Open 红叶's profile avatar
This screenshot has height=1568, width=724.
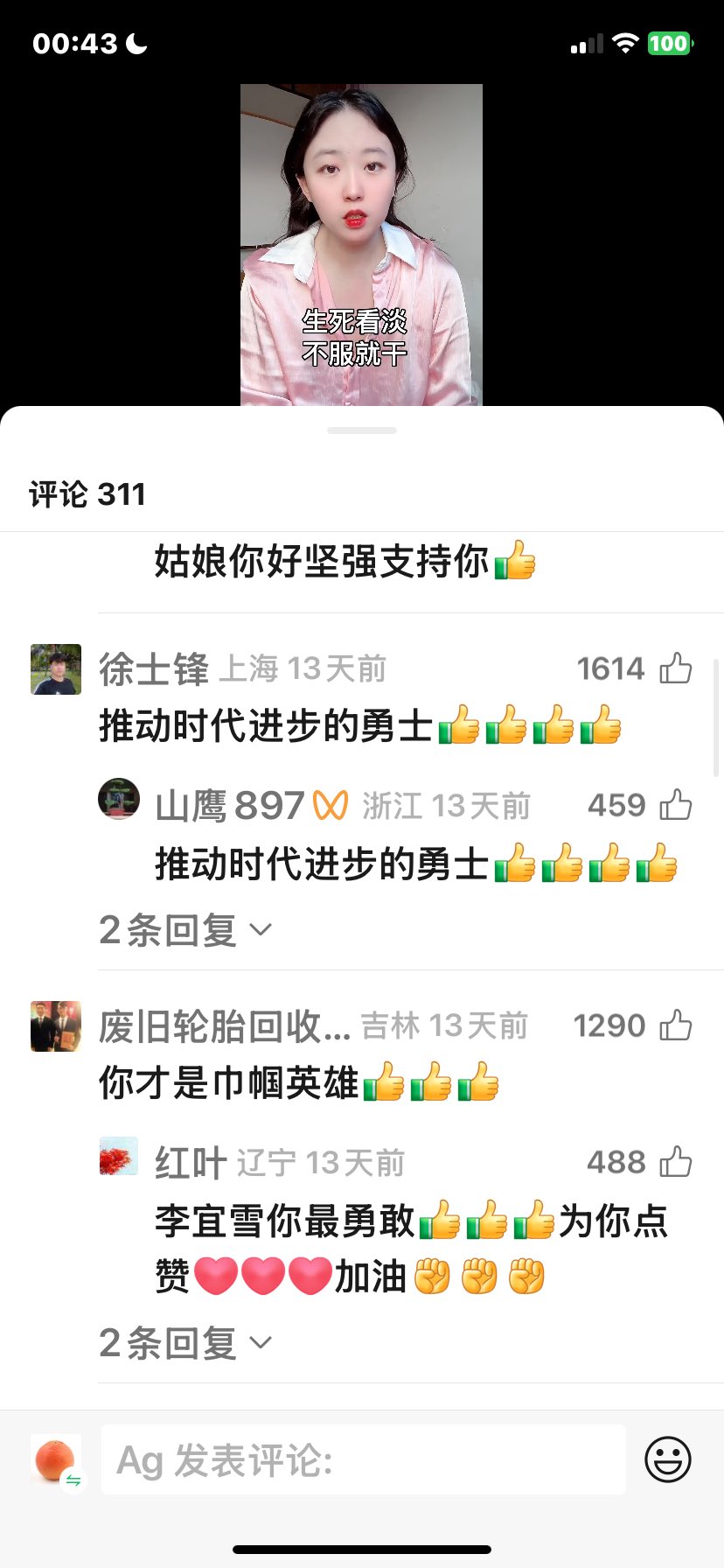[119, 1156]
